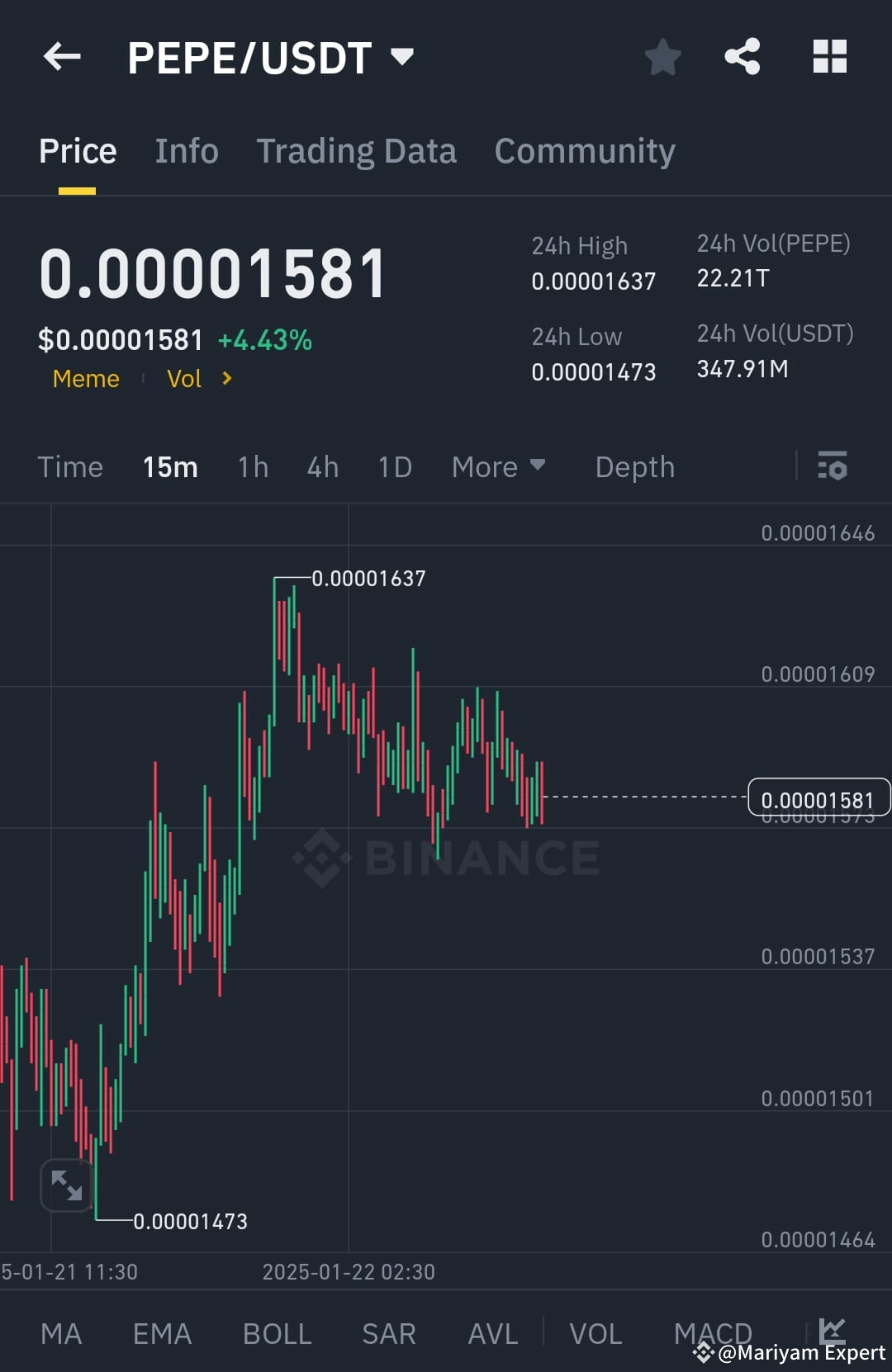Tap the back arrow to exit chart
The width and height of the screenshot is (892, 1372).
[62, 56]
